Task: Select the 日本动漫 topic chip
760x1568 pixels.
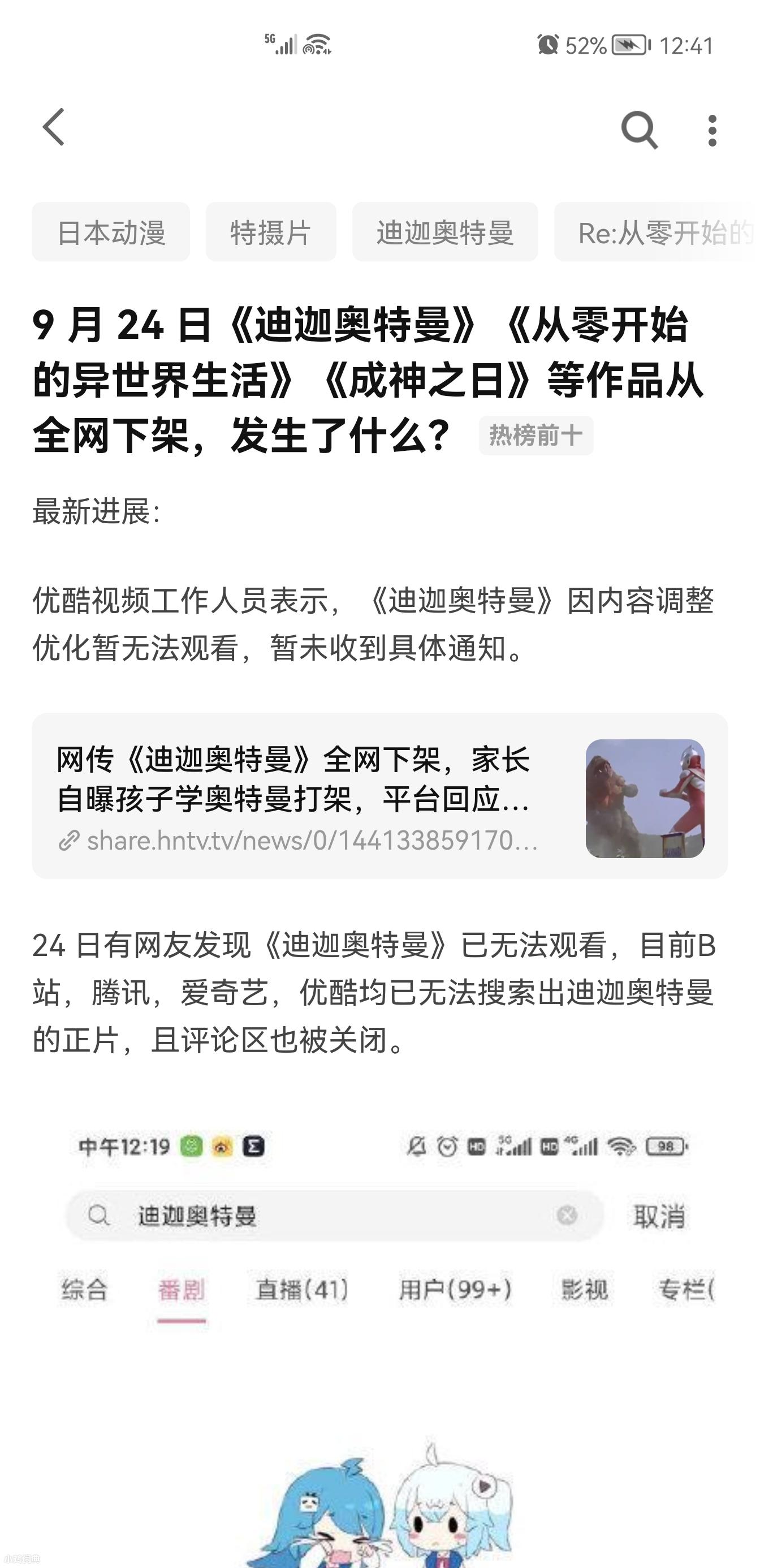Action: click(x=111, y=232)
